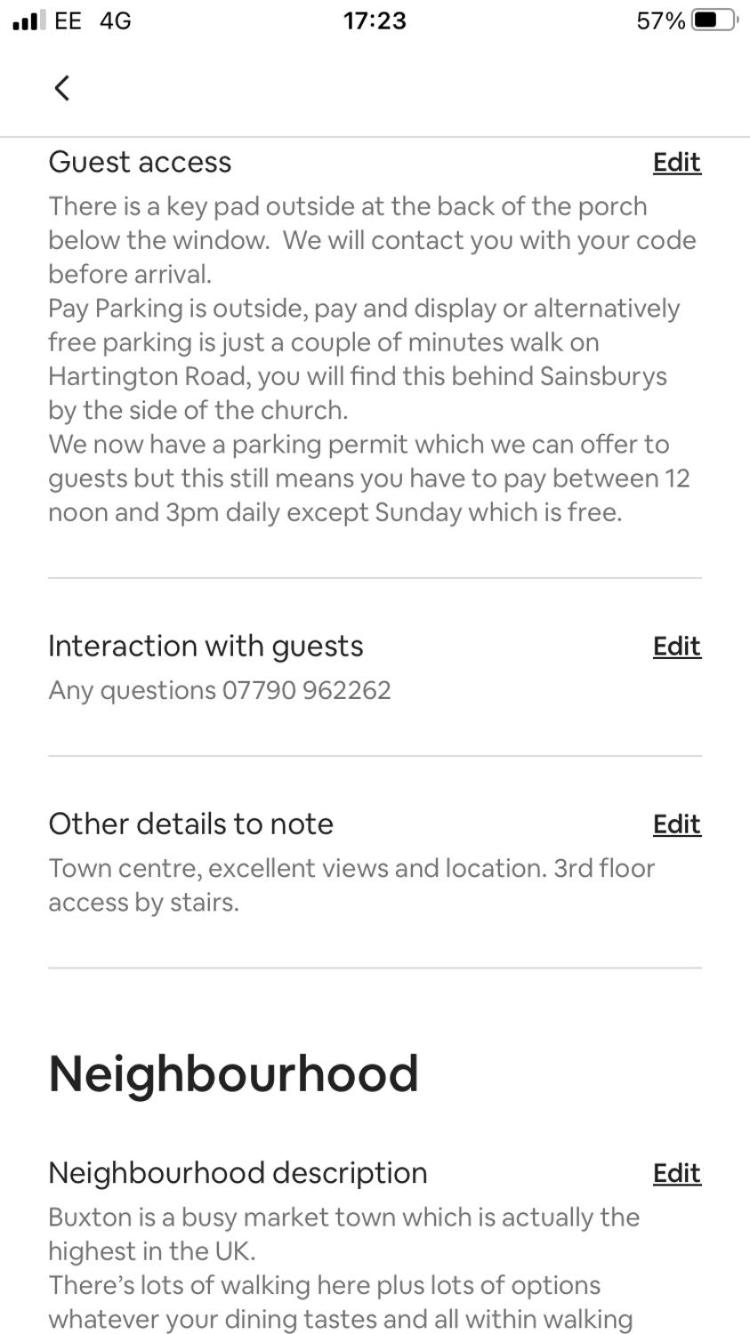Edit the Guest access section
This screenshot has width=750, height=1334.
(677, 162)
